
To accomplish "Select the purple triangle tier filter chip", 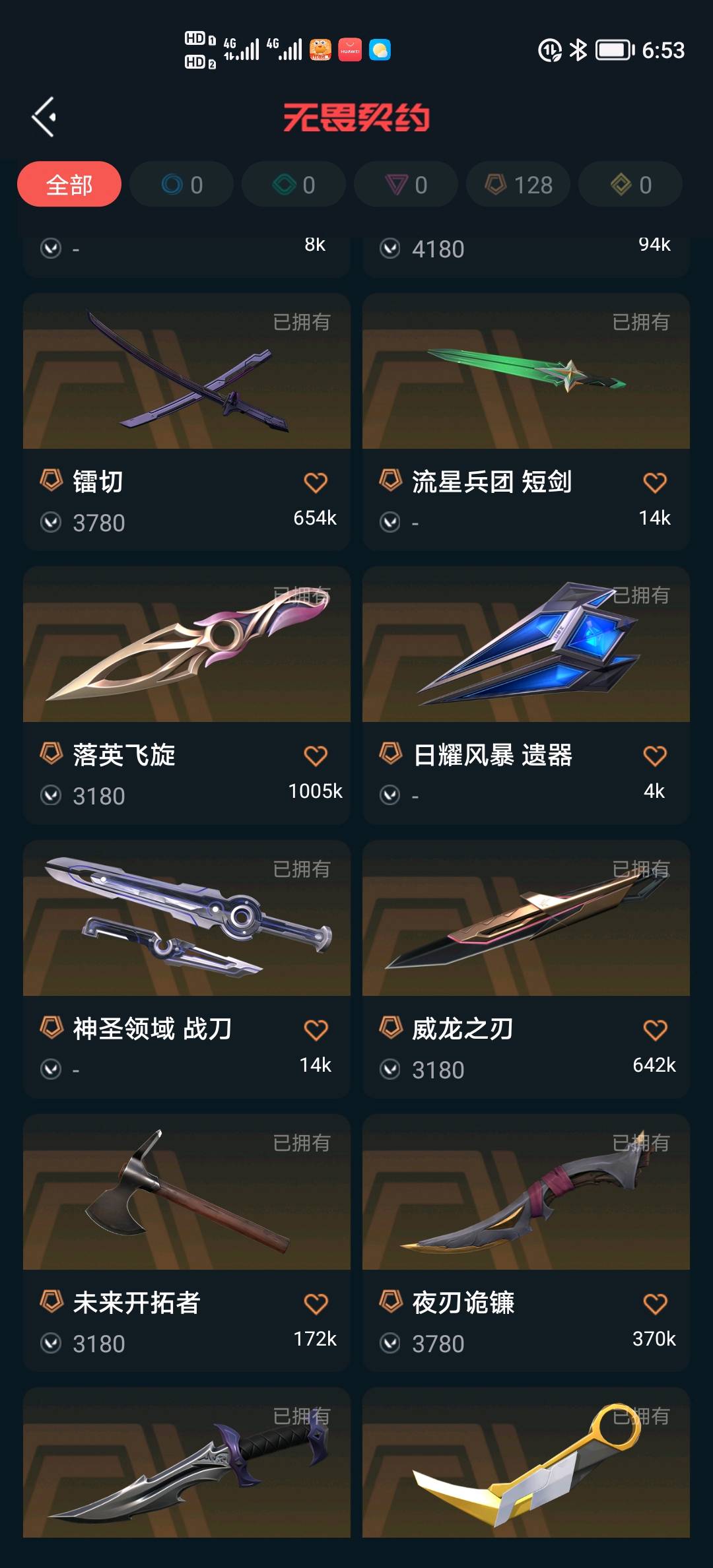I will [x=406, y=185].
